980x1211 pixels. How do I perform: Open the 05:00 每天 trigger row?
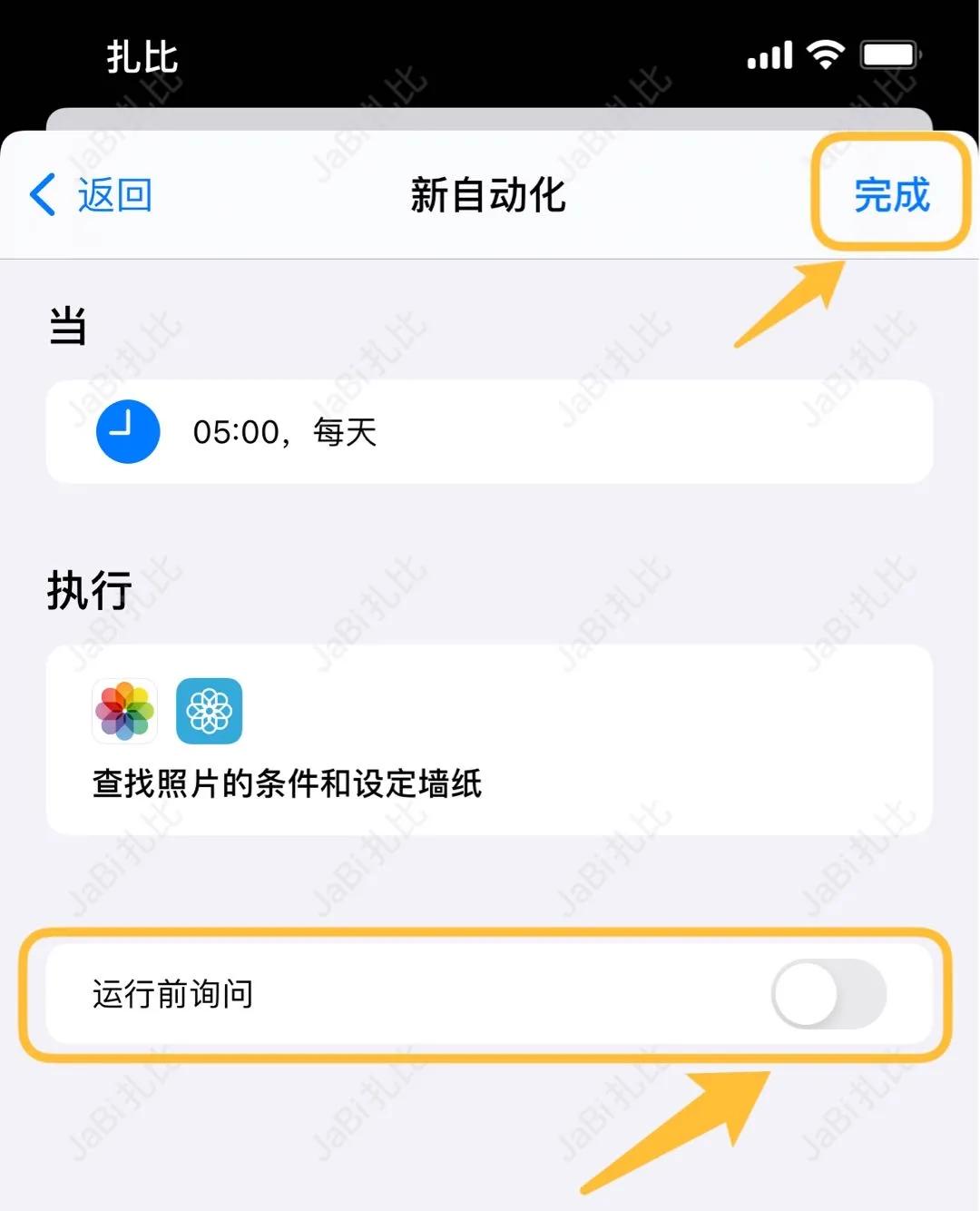point(490,432)
